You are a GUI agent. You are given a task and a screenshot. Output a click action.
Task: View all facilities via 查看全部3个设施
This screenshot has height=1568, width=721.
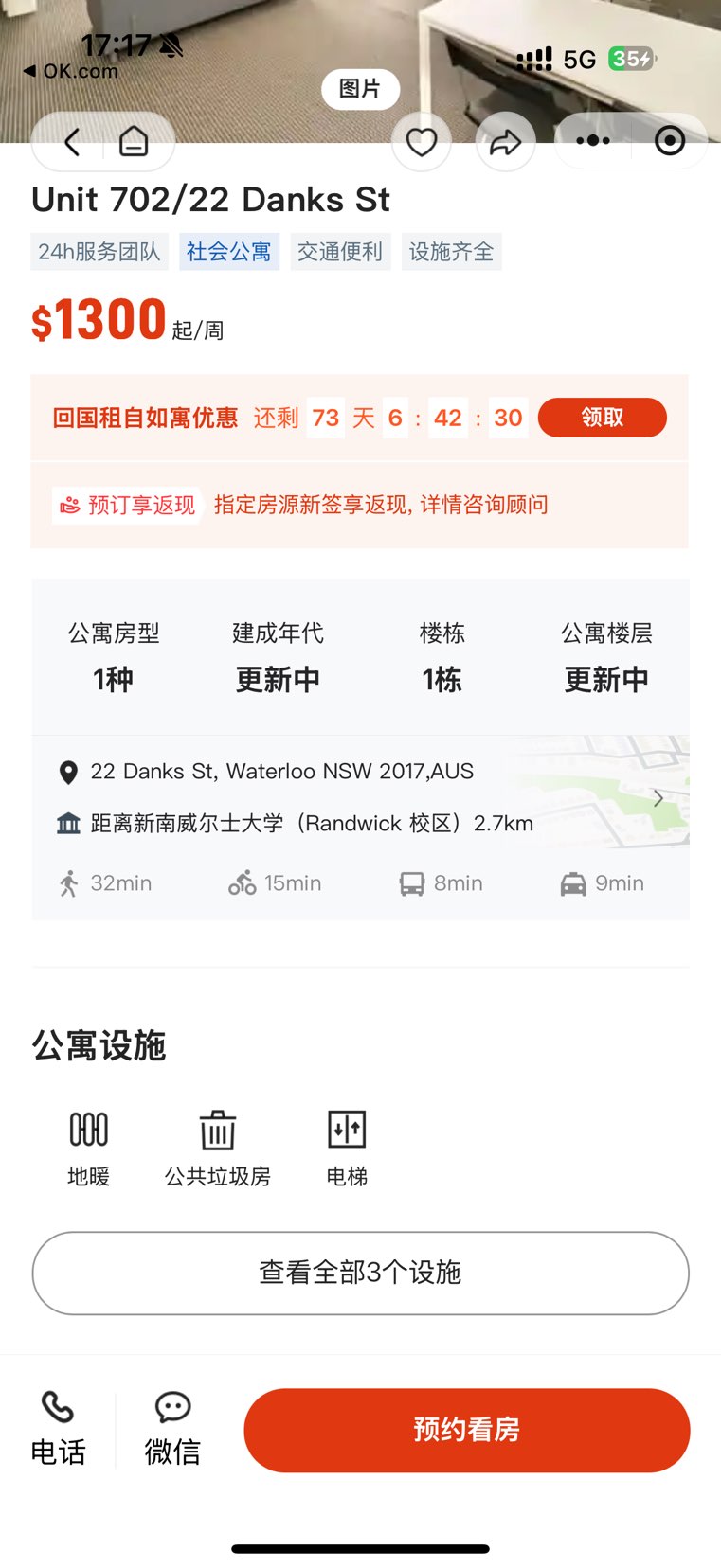click(360, 1273)
